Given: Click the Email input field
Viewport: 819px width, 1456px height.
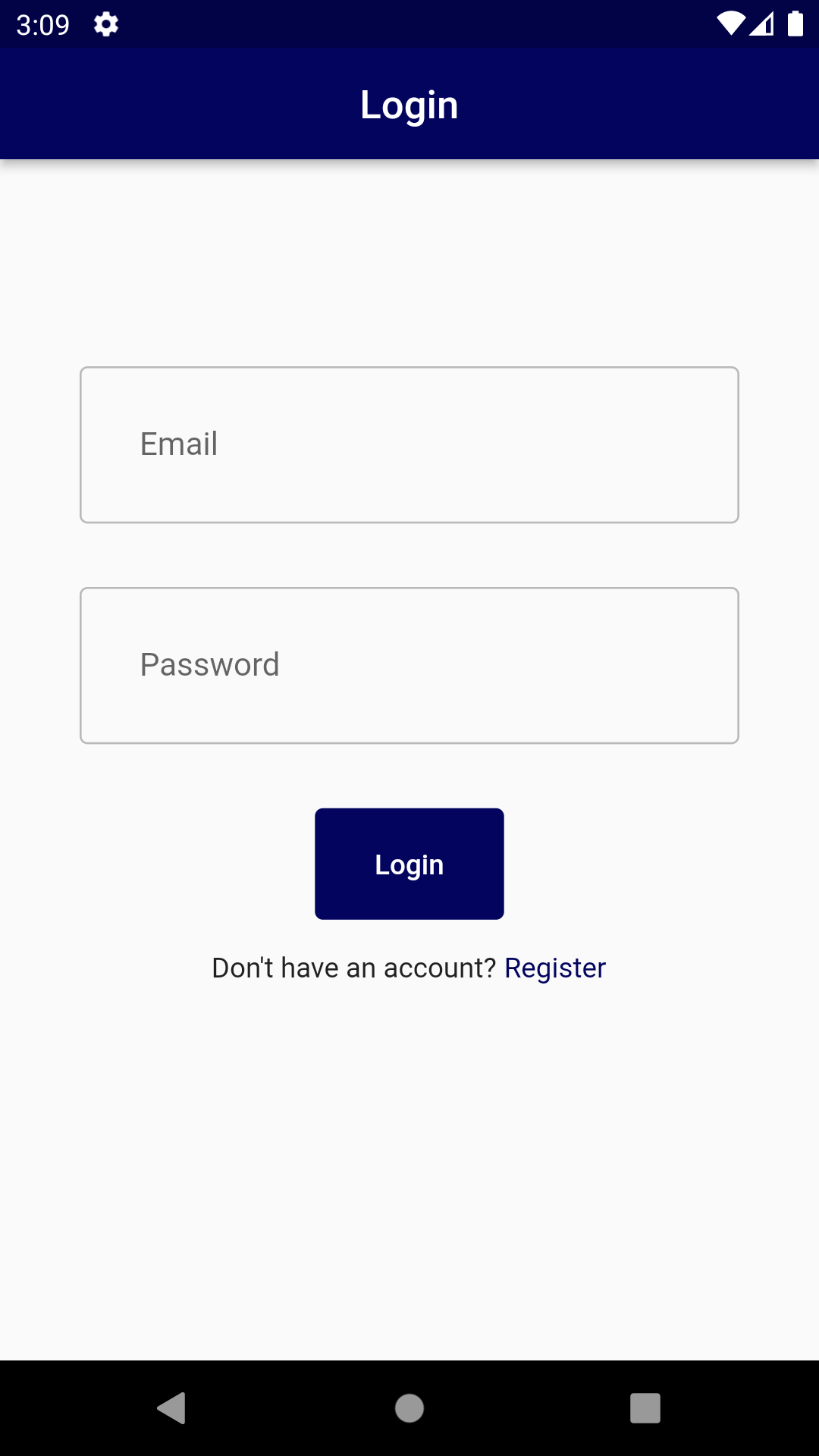Looking at the screenshot, I should pos(409,444).
